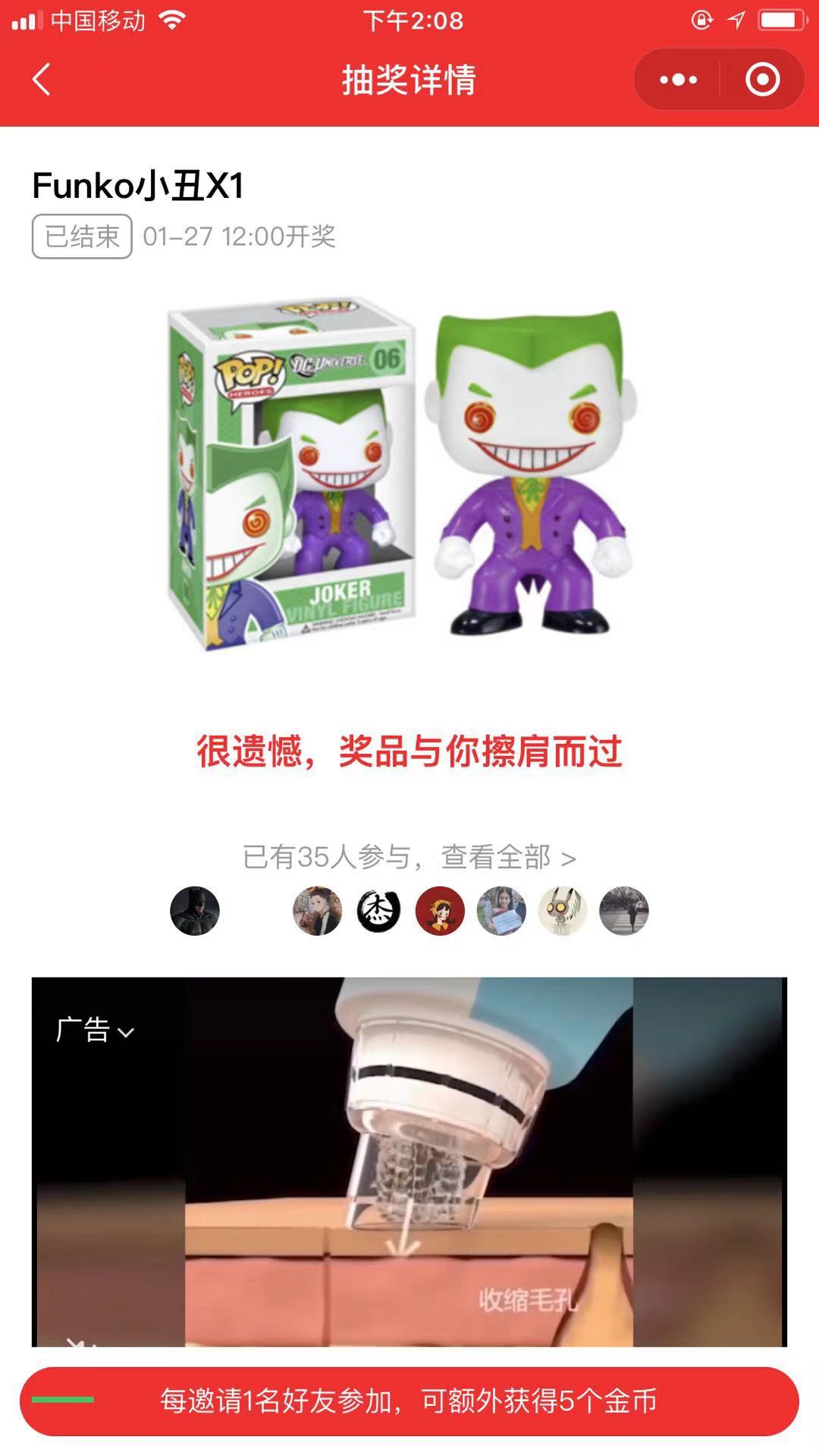Screen dimensions: 819x1456
Task: Go back from the 抽奖详情 page
Action: pyautogui.click(x=42, y=80)
